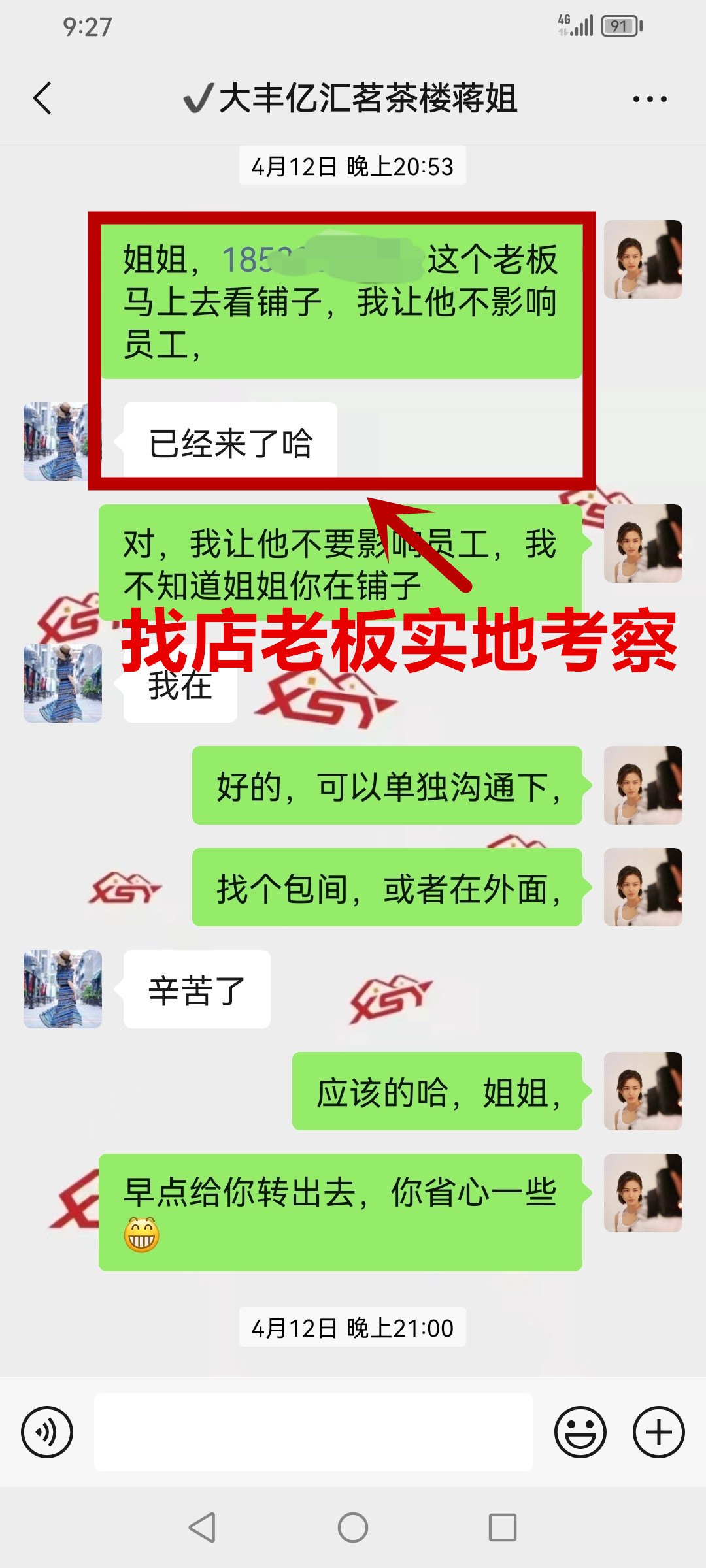Open the plus attachment menu

[x=658, y=1432]
